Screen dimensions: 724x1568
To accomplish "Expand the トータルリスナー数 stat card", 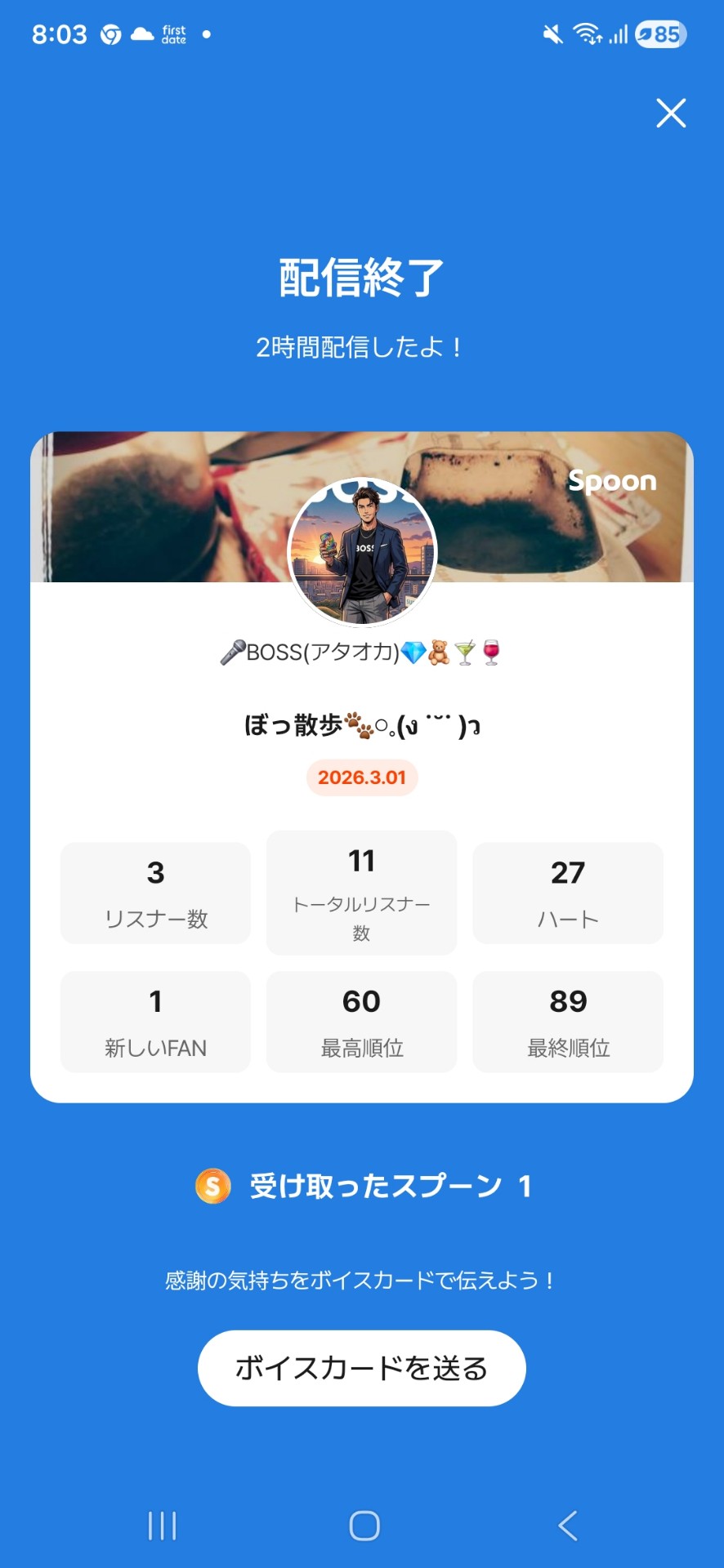I will pos(361,892).
